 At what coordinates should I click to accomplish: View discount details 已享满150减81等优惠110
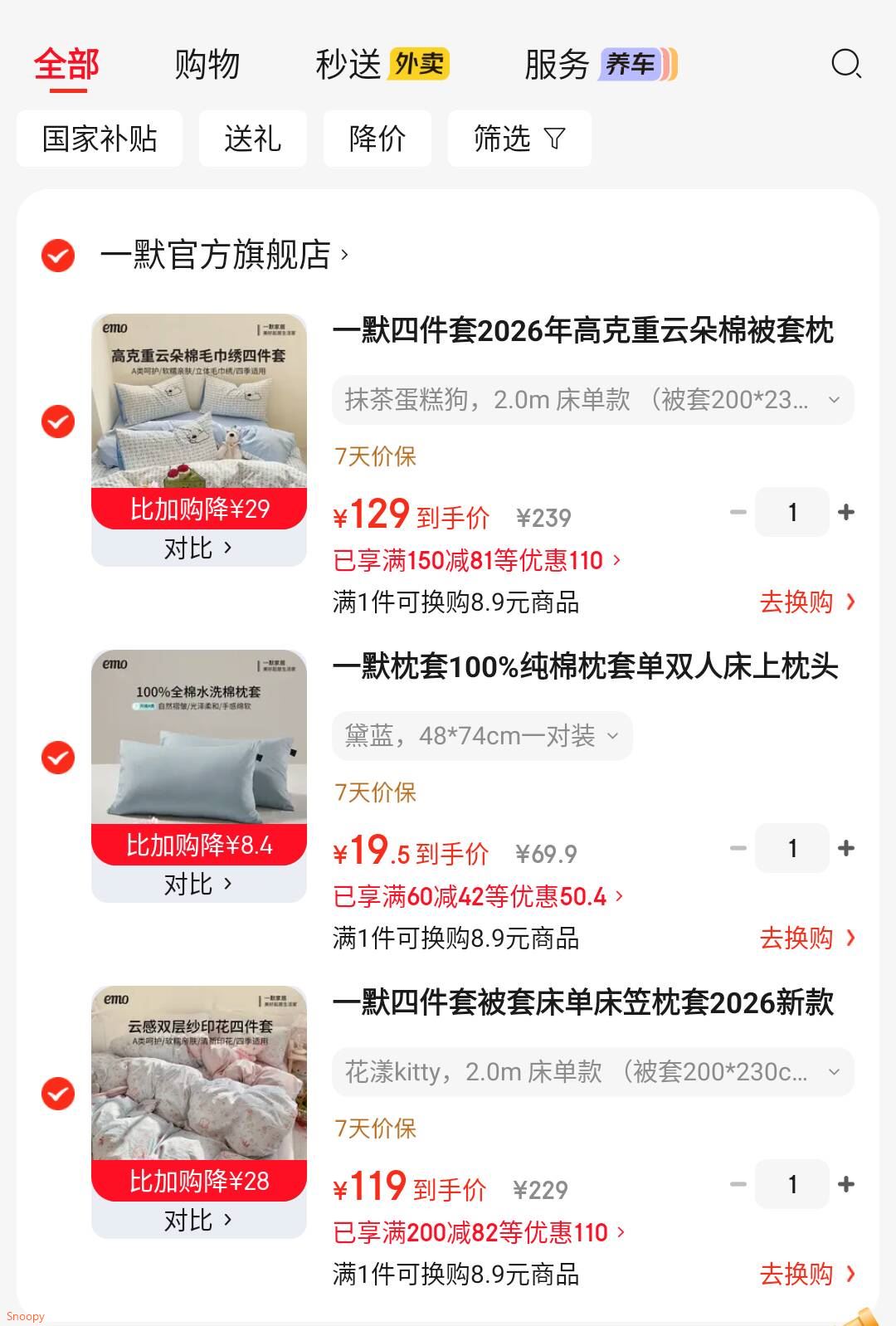tap(476, 560)
